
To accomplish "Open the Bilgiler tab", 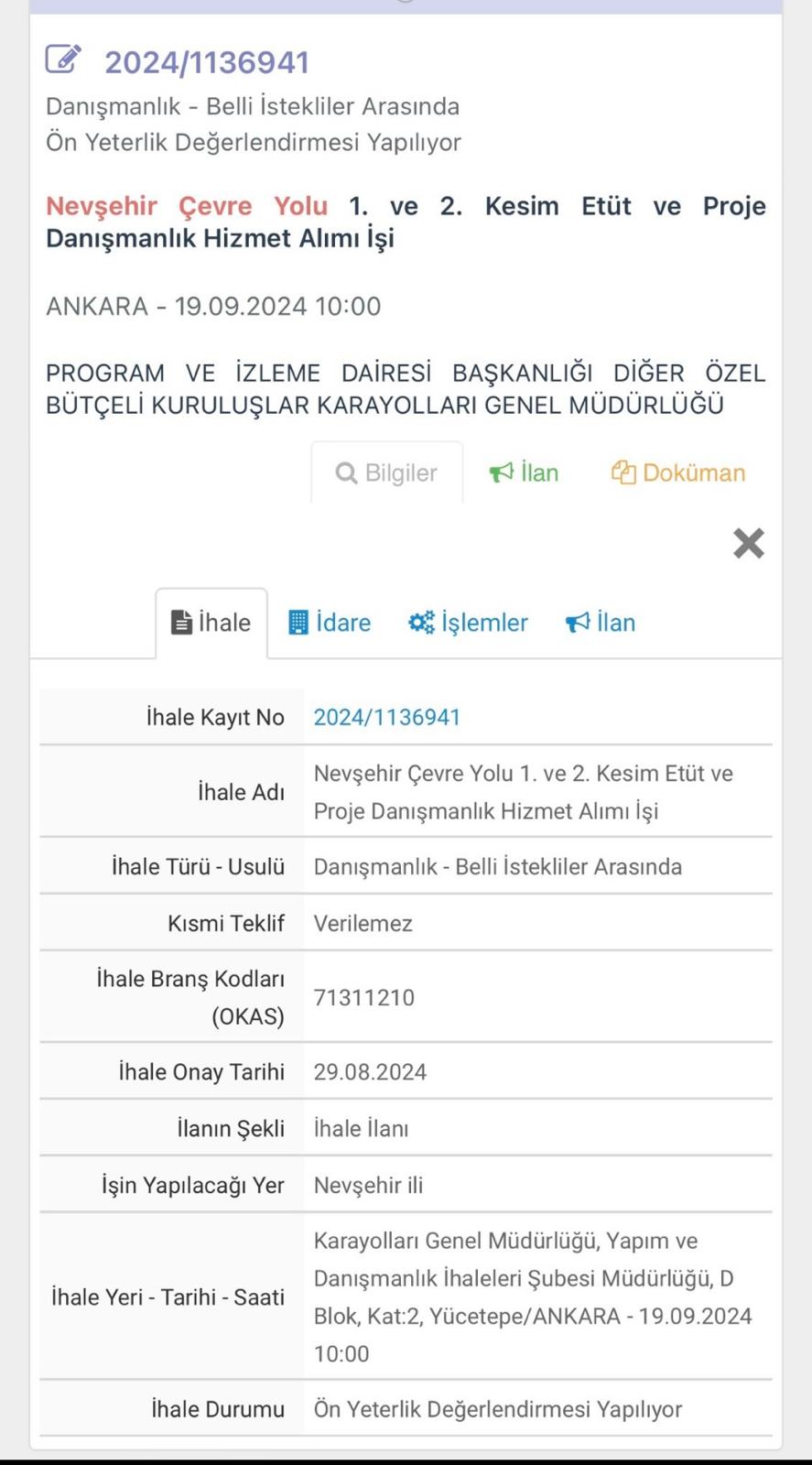I will click(x=386, y=472).
